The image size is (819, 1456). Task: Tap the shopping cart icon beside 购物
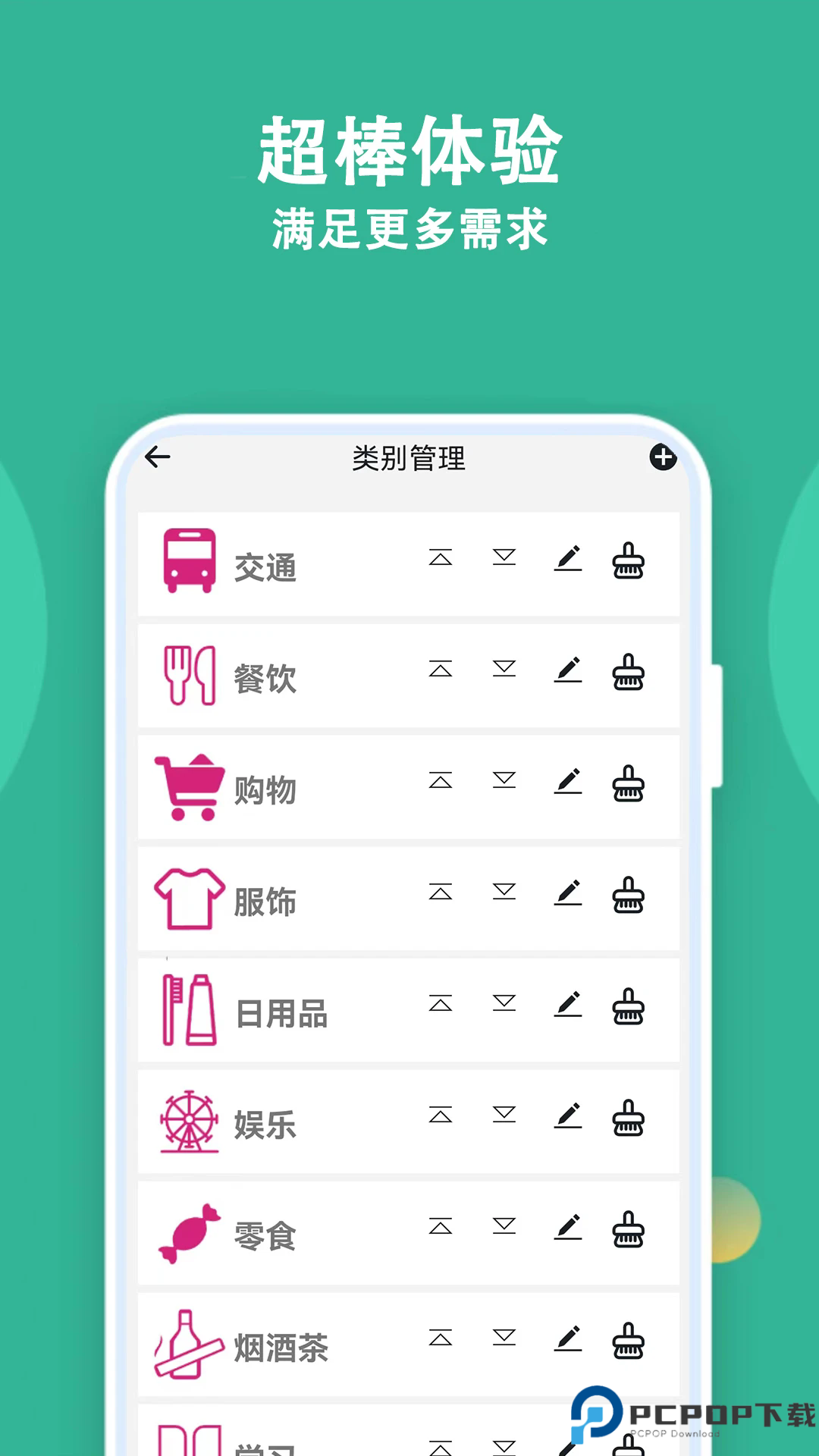190,786
